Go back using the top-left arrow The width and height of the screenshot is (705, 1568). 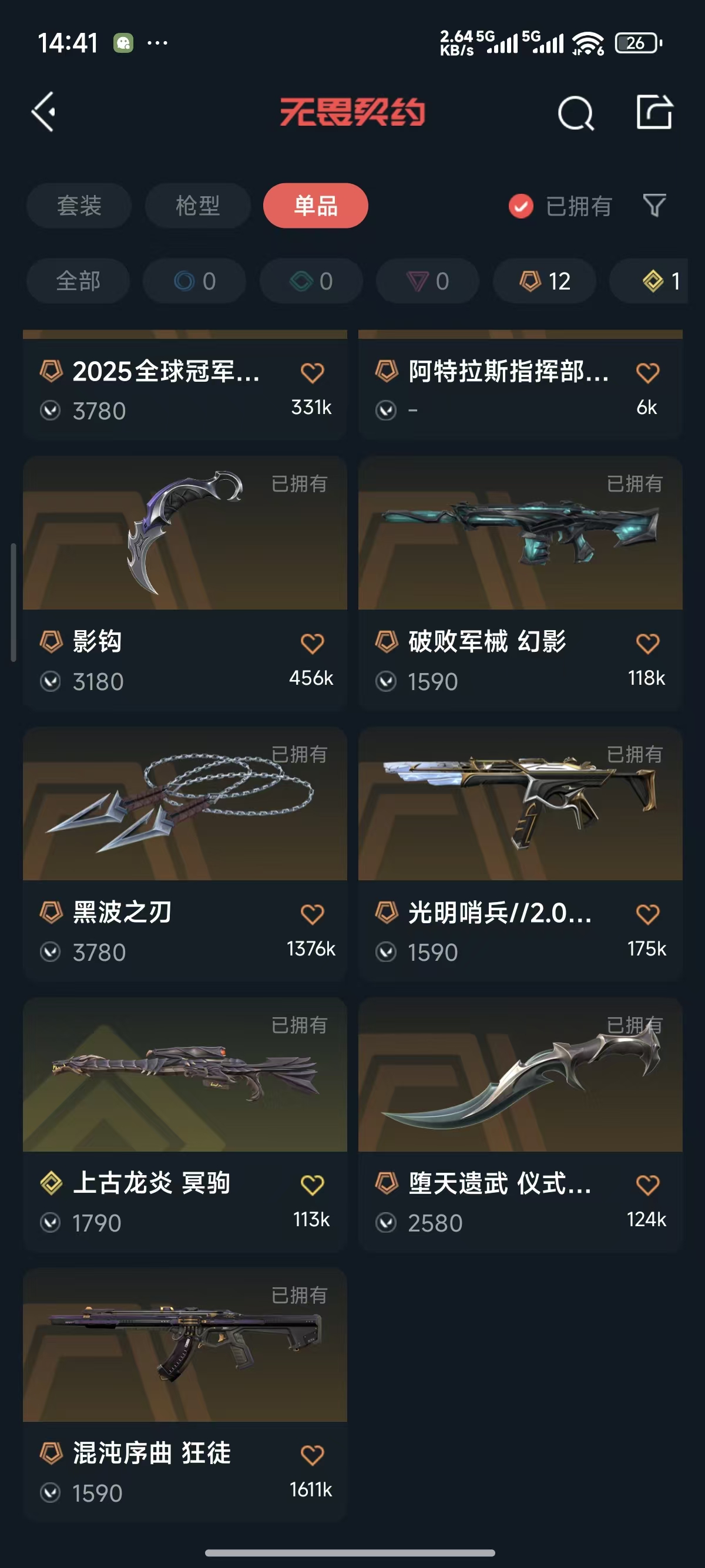[x=44, y=112]
